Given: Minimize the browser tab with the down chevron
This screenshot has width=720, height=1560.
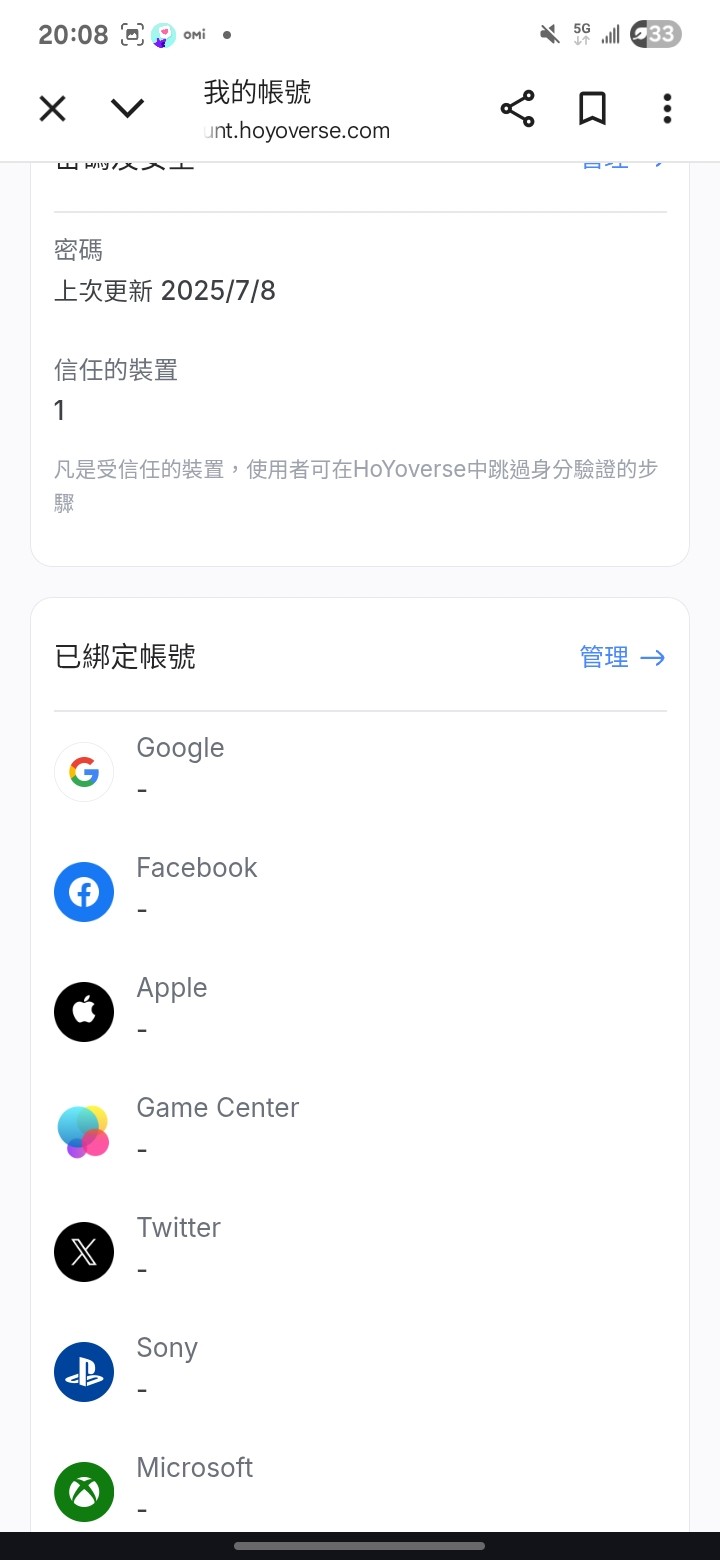Looking at the screenshot, I should pos(127,108).
